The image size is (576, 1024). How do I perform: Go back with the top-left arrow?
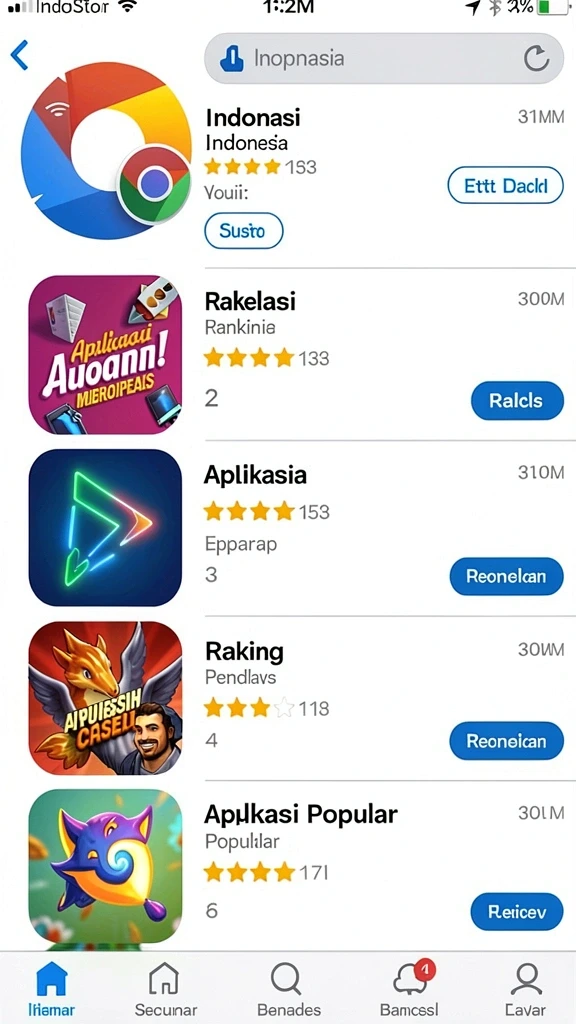[x=20, y=56]
